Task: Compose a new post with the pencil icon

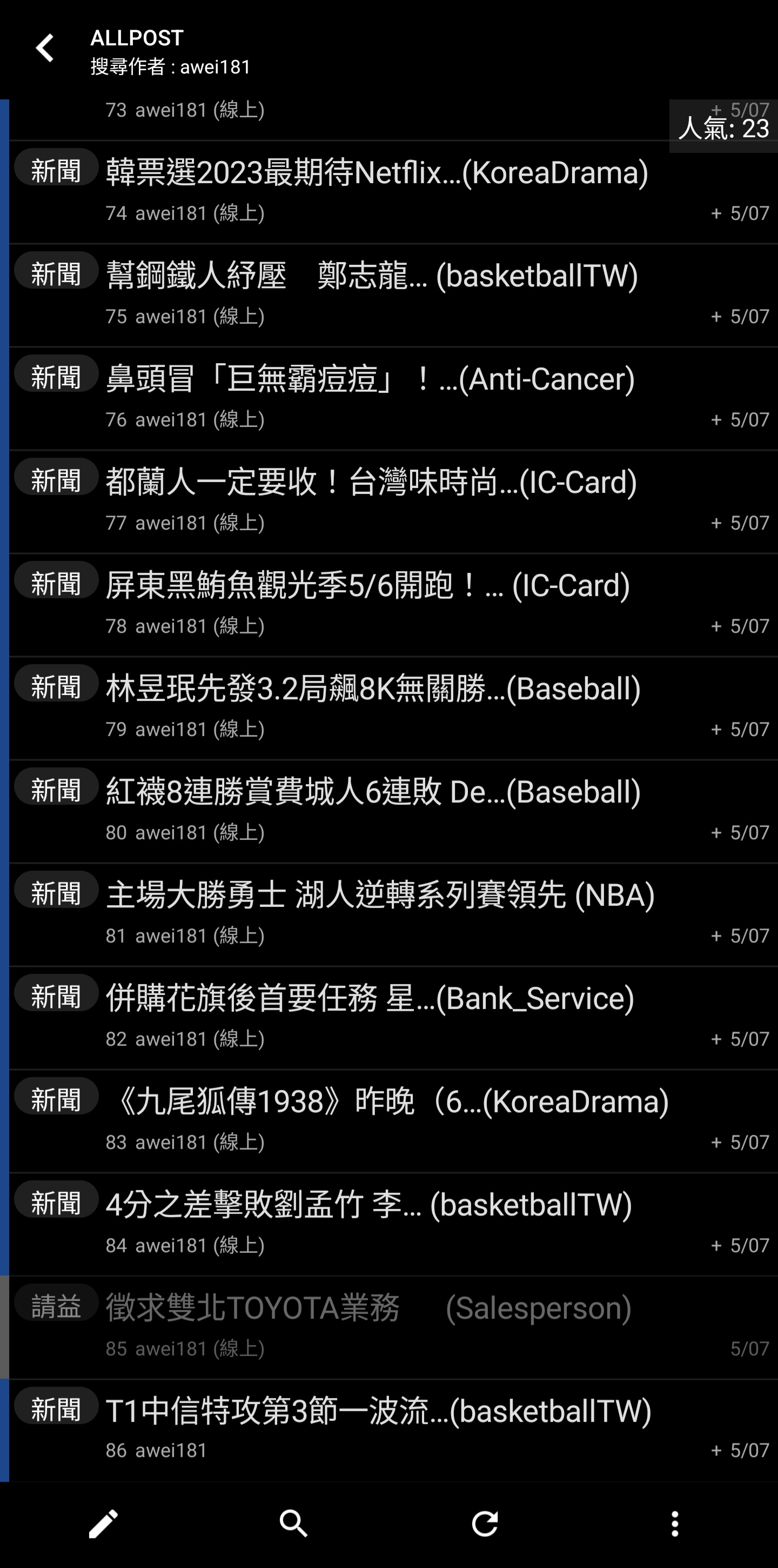Action: [103, 1524]
